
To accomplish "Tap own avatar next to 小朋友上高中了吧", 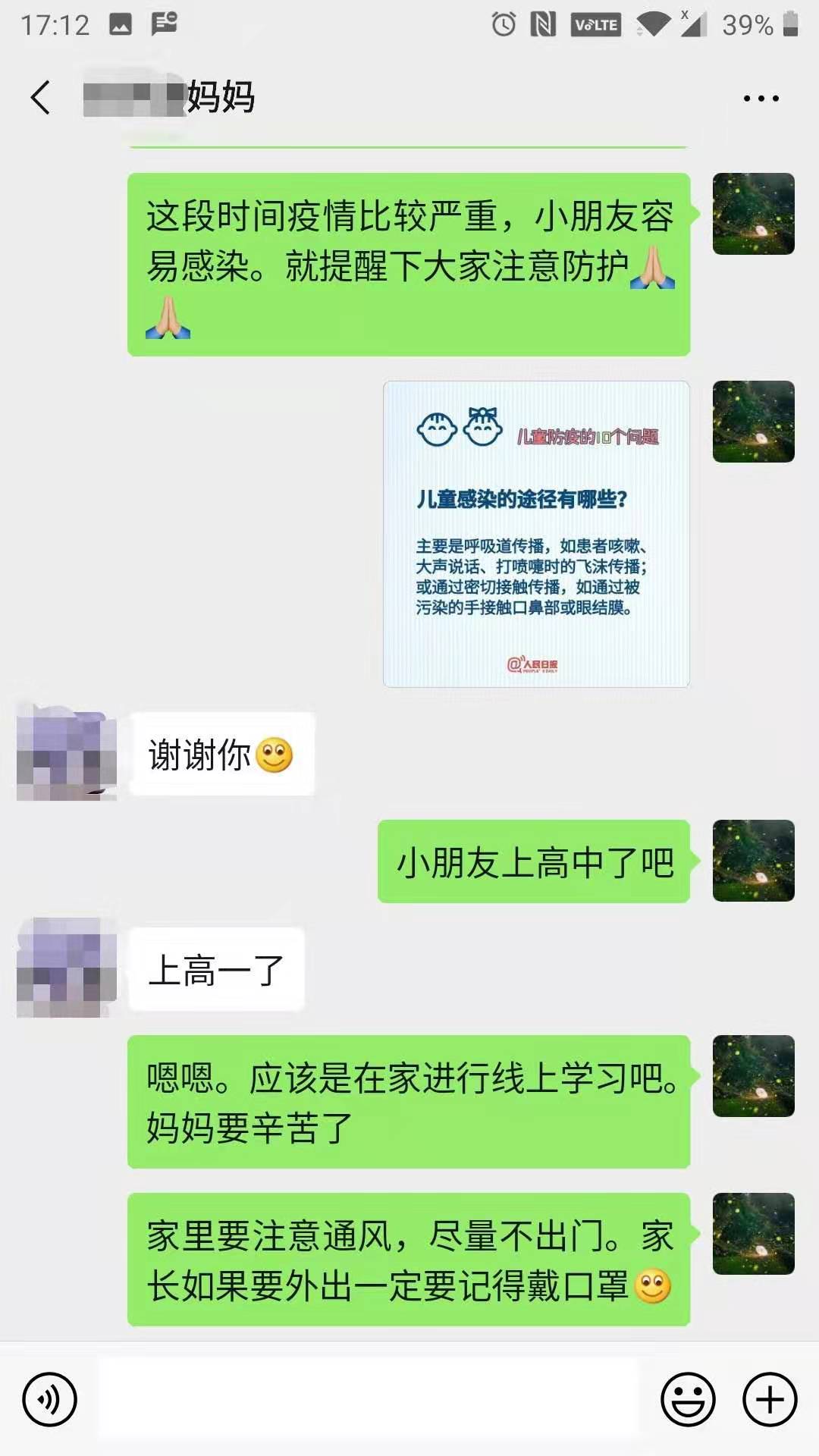I will coord(753,861).
